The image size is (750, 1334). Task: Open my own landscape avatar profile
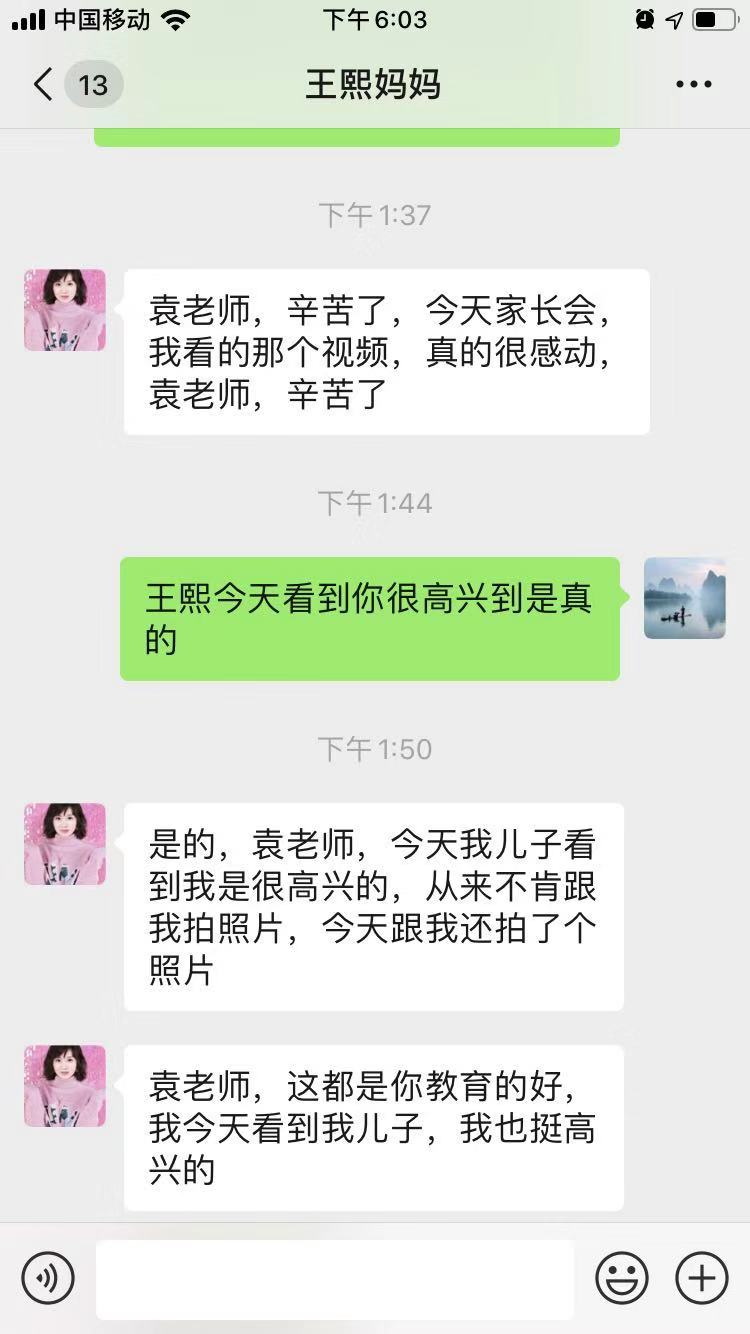[x=685, y=598]
